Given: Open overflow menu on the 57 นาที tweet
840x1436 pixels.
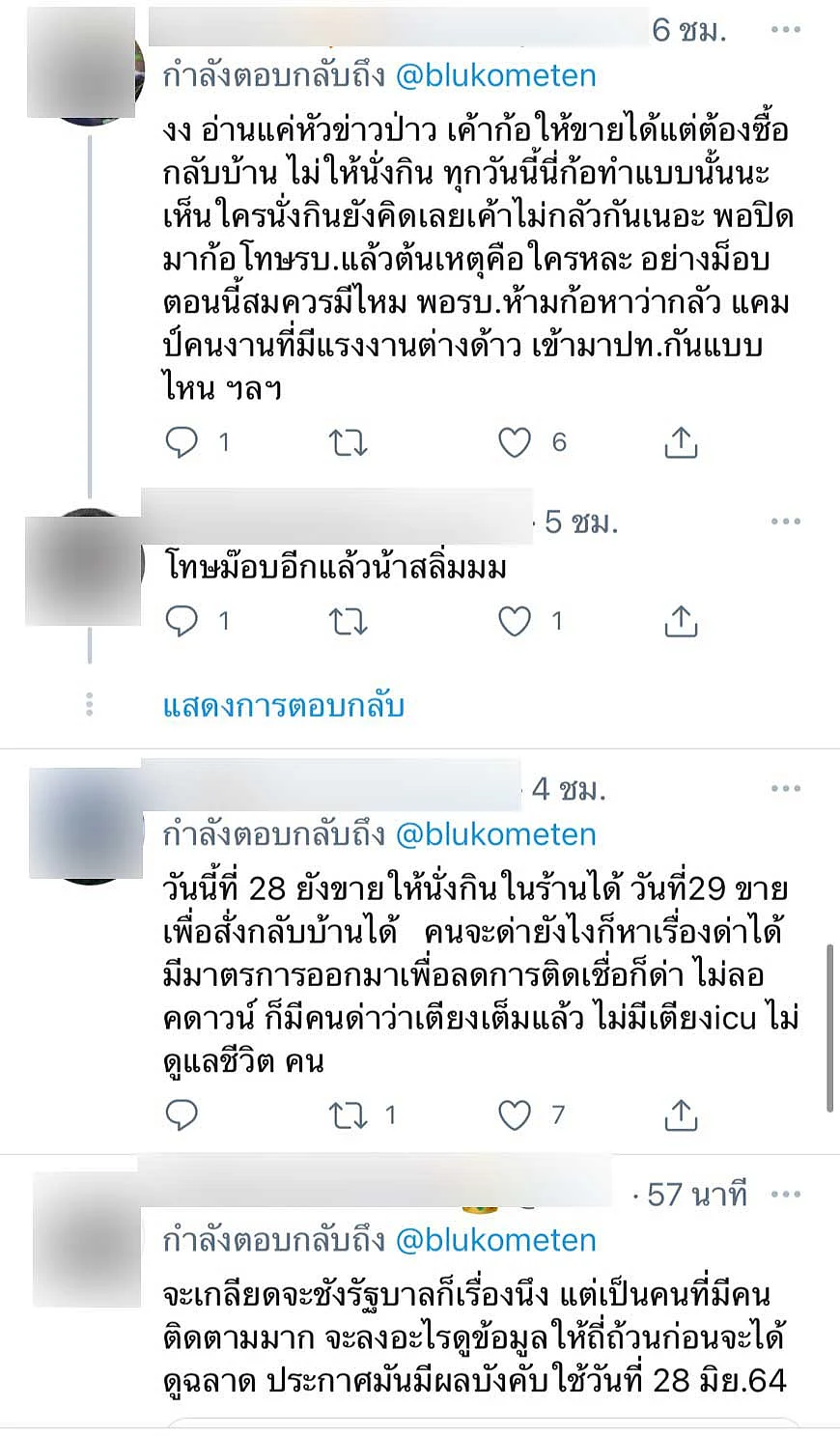Looking at the screenshot, I should pyautogui.click(x=785, y=1194).
